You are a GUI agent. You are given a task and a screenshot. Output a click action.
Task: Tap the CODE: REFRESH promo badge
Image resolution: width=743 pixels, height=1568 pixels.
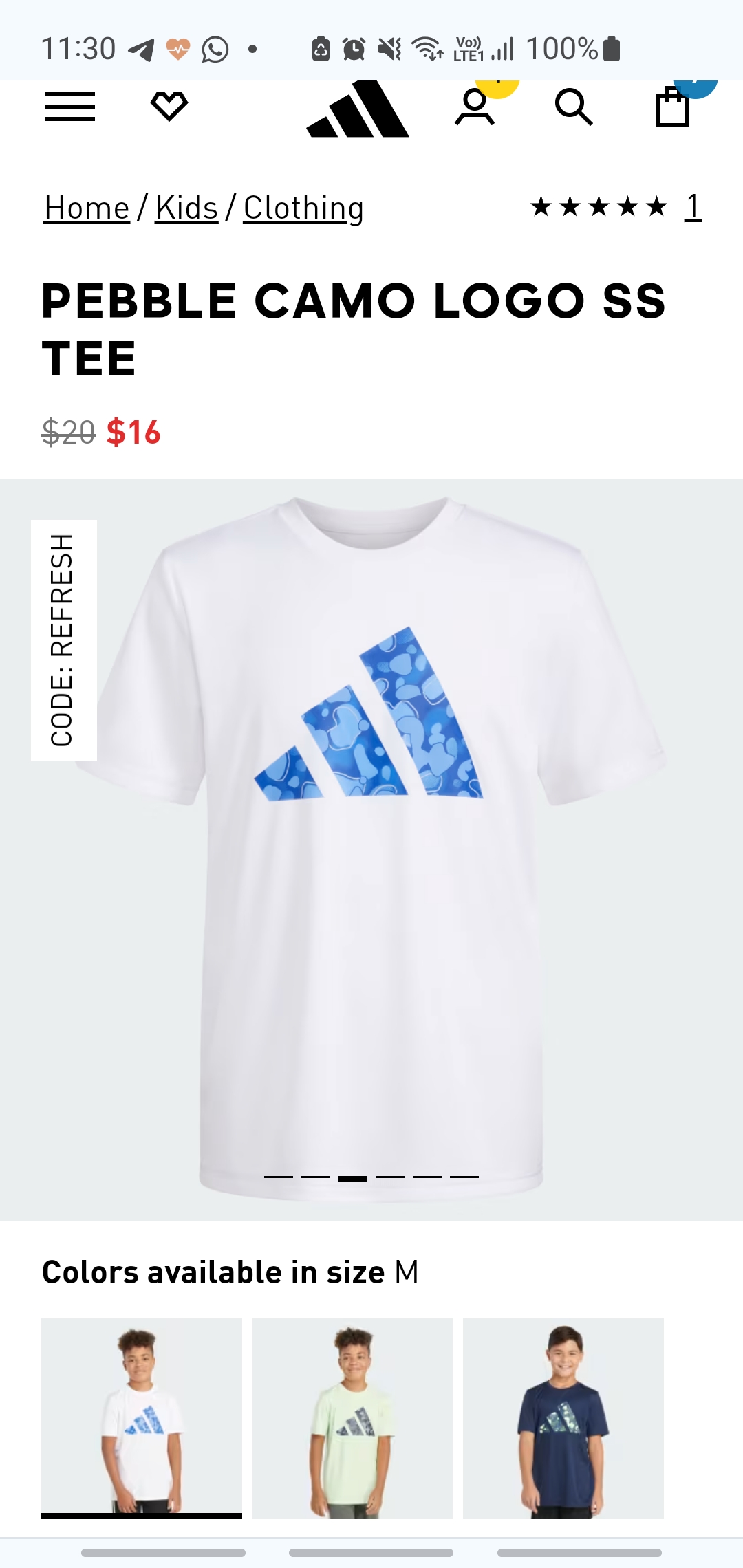click(x=63, y=640)
